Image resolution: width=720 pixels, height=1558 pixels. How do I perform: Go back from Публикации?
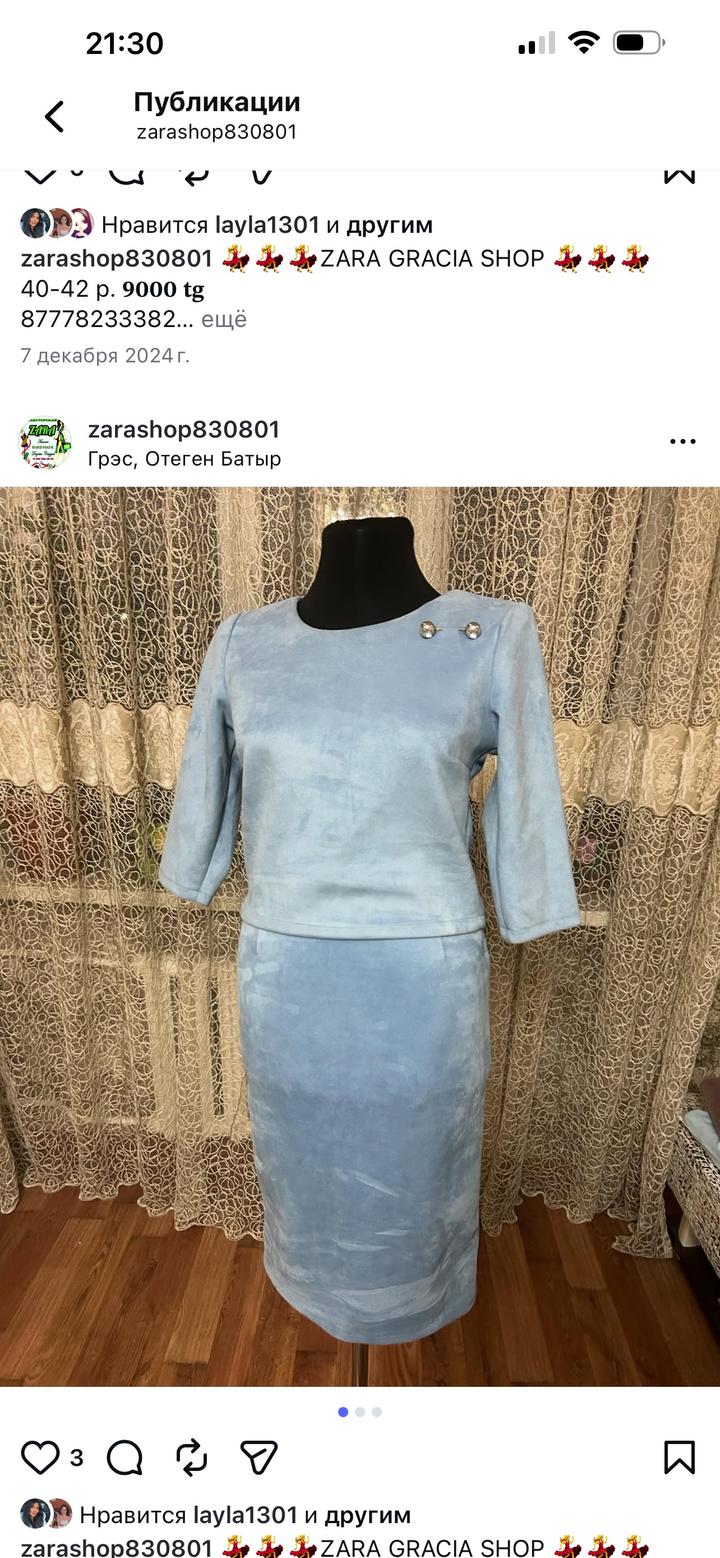click(x=54, y=117)
